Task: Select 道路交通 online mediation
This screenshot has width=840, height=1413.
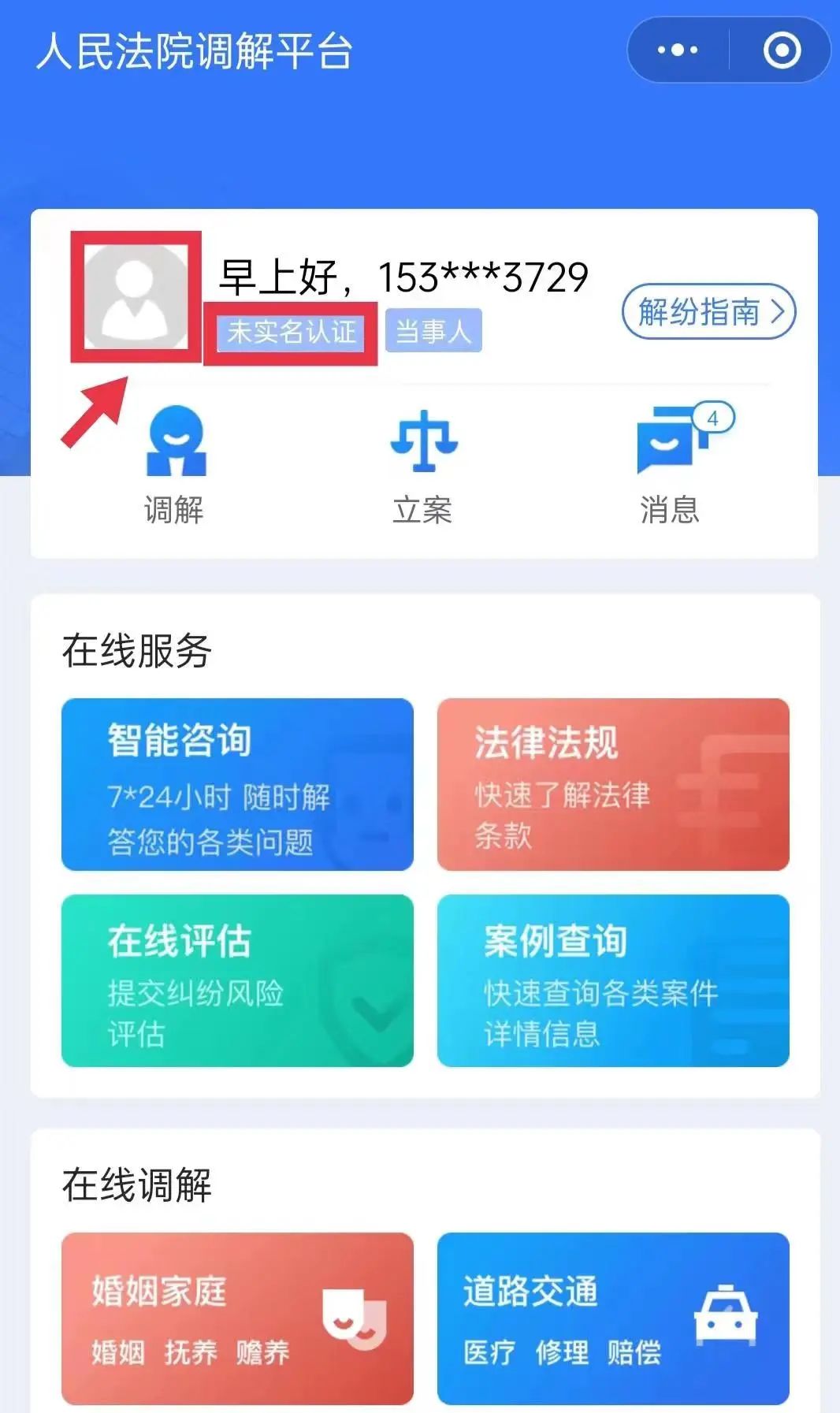Action: click(613, 1318)
